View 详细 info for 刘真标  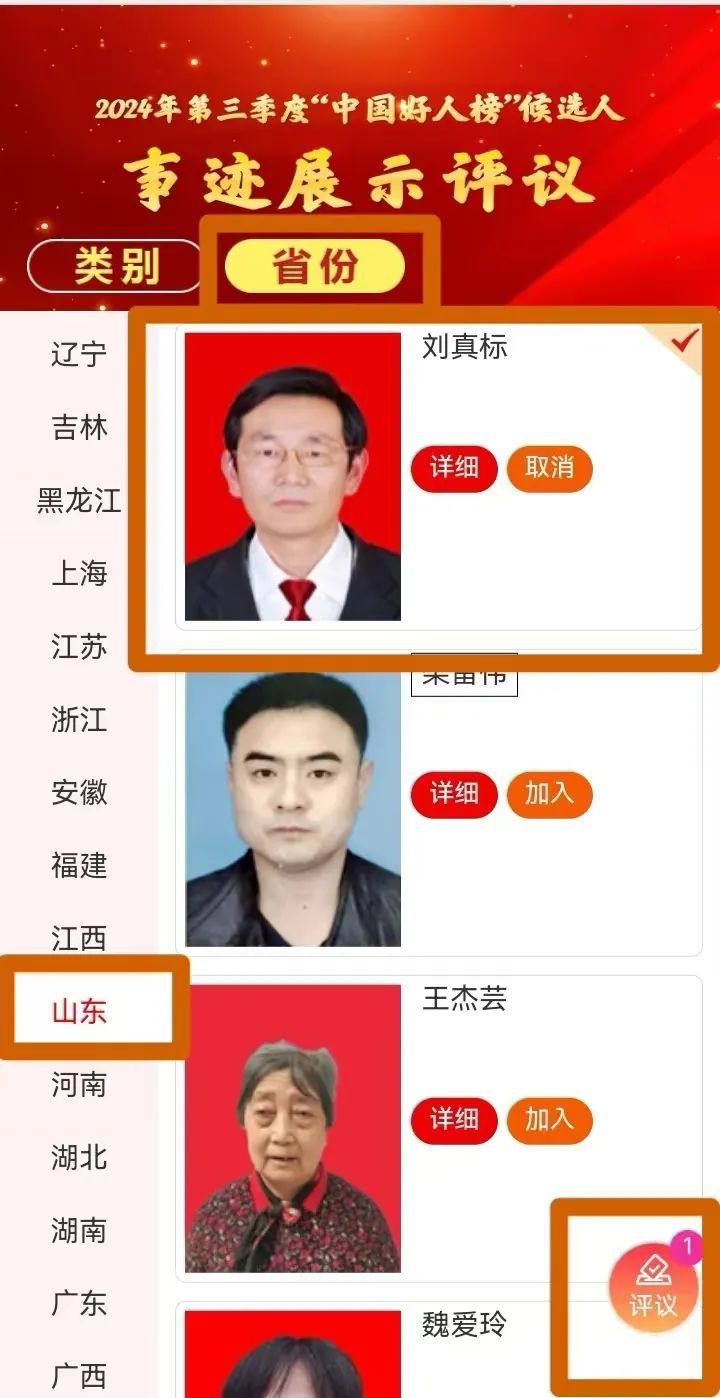(x=454, y=468)
